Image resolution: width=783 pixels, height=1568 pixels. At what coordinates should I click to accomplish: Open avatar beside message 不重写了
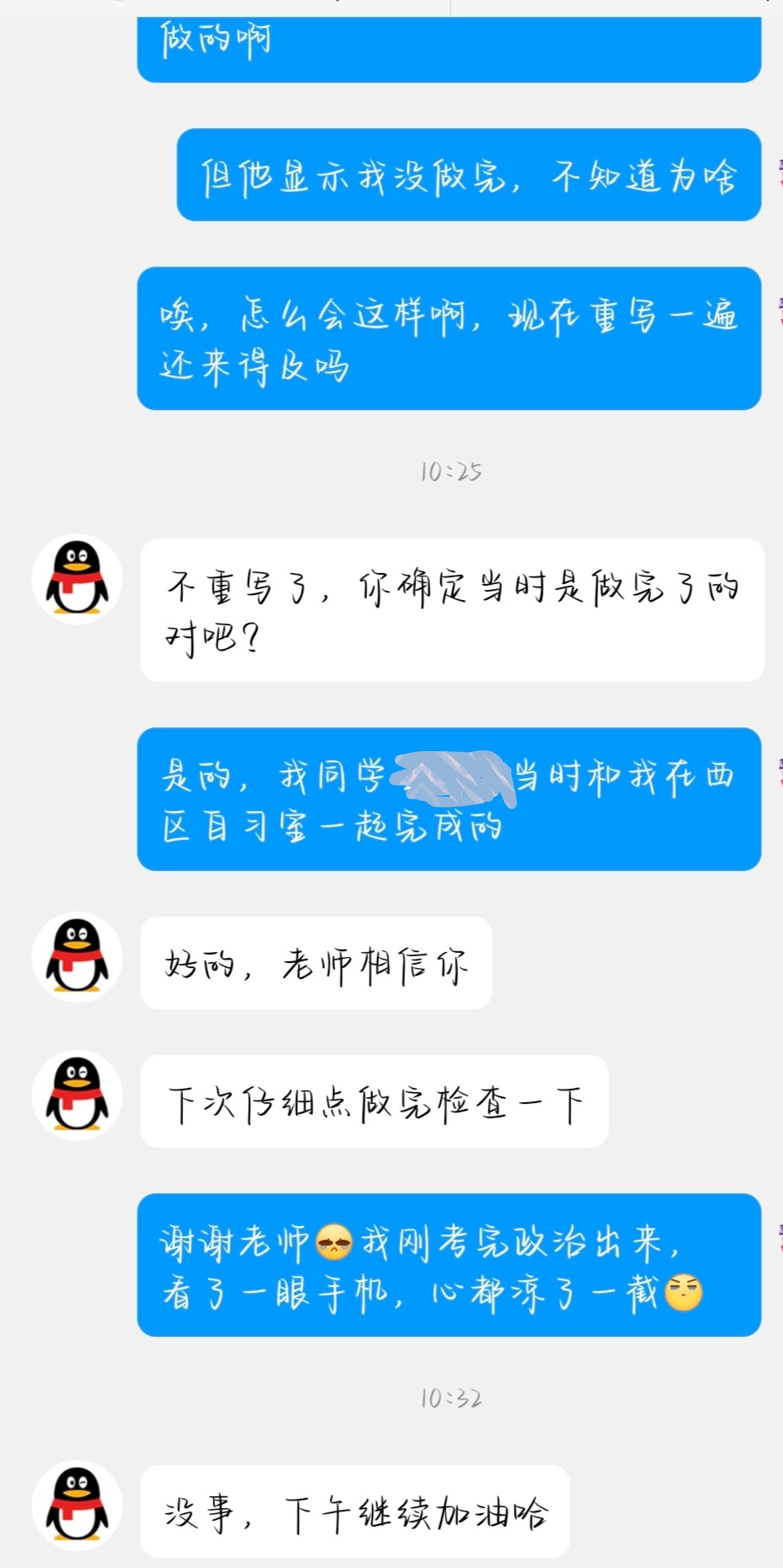pos(77,579)
